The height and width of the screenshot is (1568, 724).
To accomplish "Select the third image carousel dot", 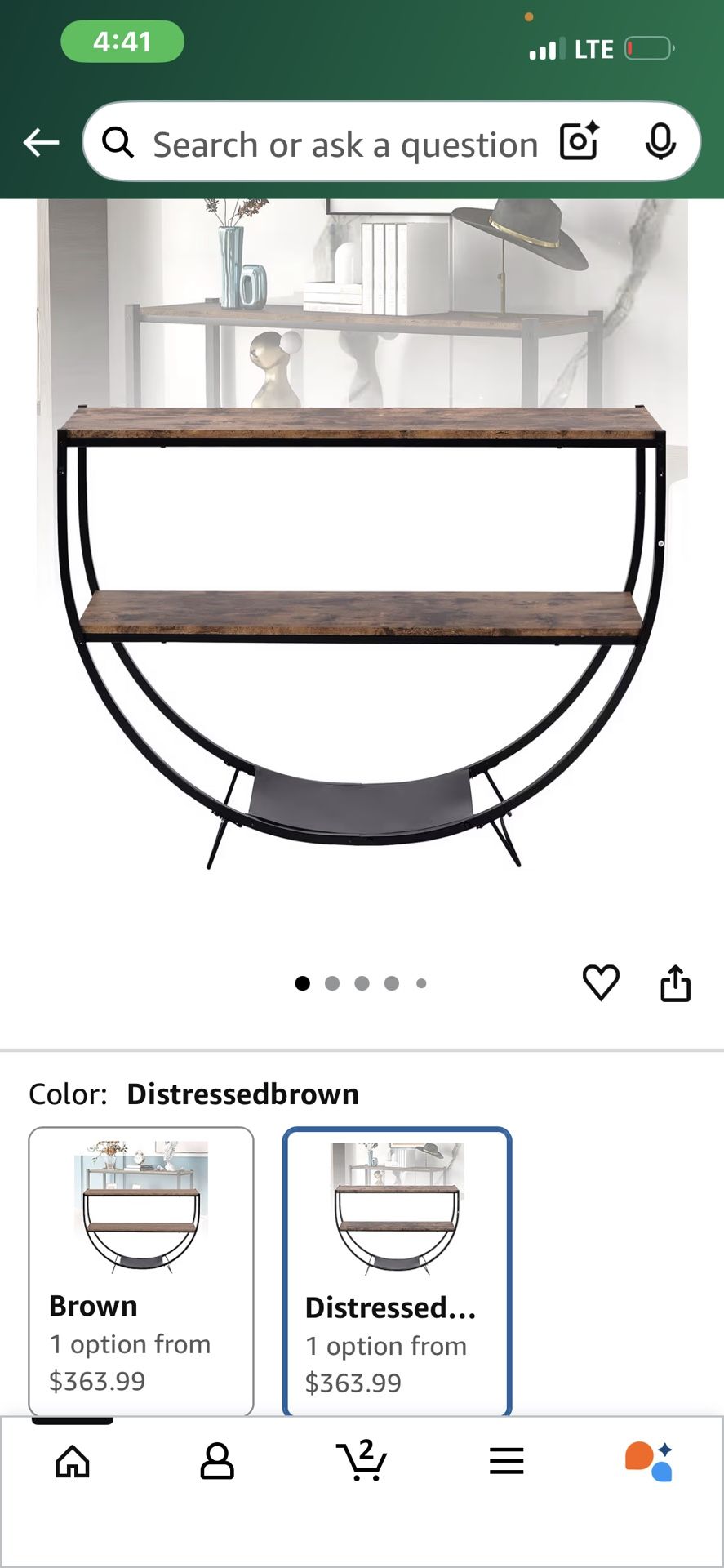I will tap(362, 982).
